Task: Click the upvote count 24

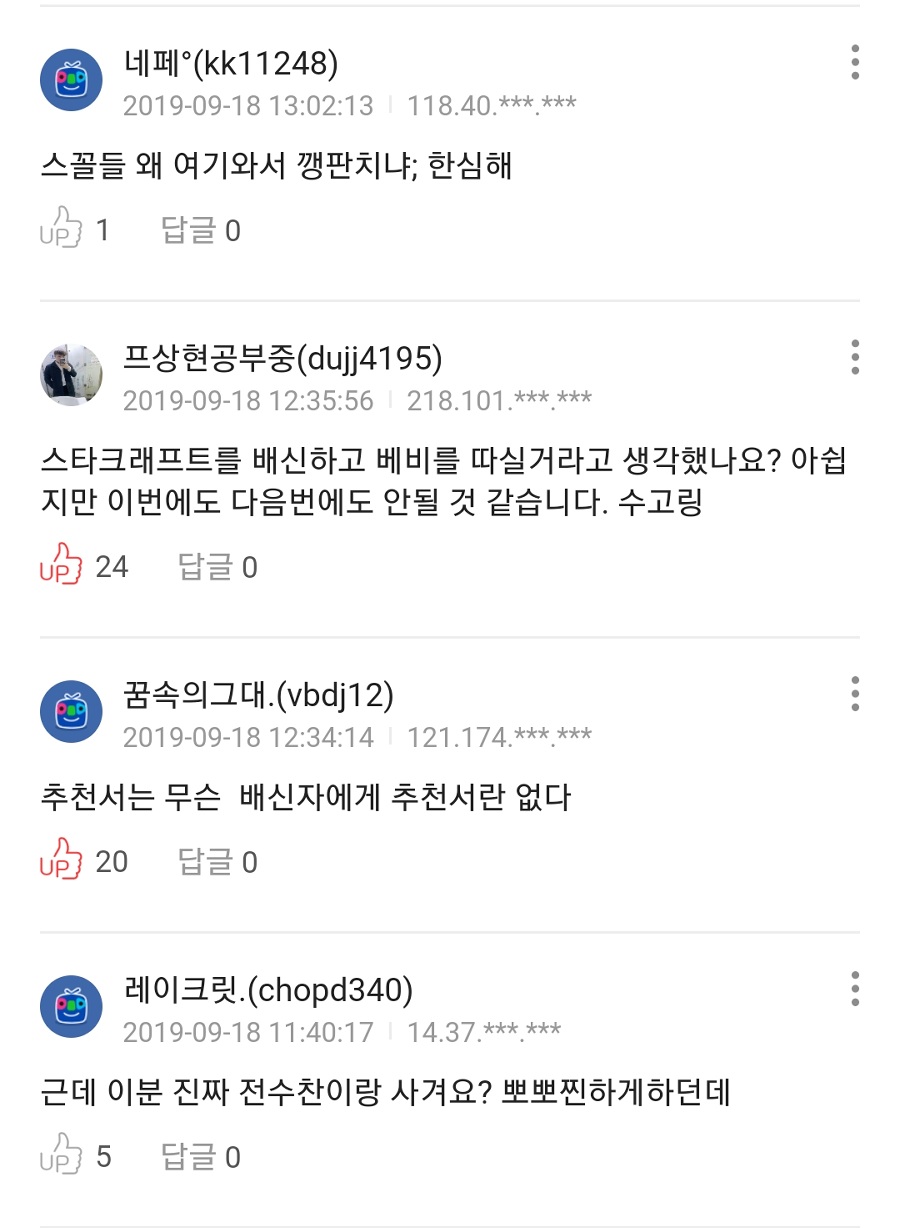Action: pos(113,567)
